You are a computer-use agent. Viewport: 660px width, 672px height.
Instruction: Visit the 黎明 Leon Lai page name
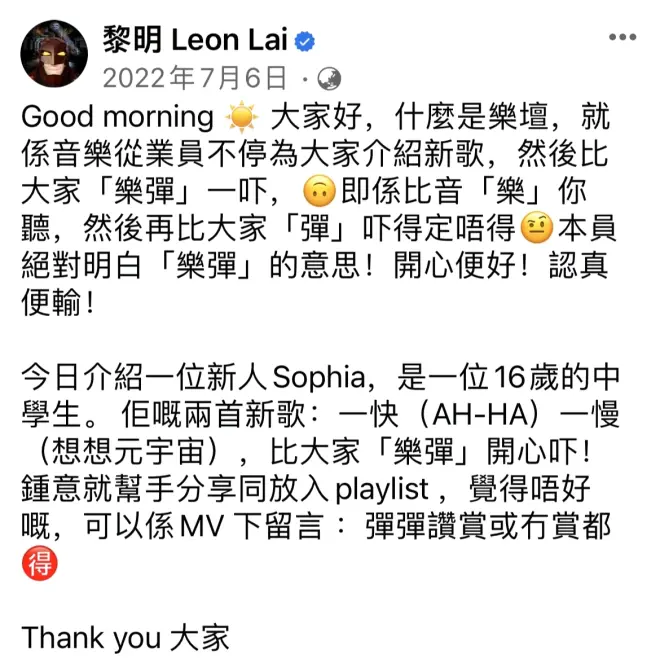(x=195, y=40)
